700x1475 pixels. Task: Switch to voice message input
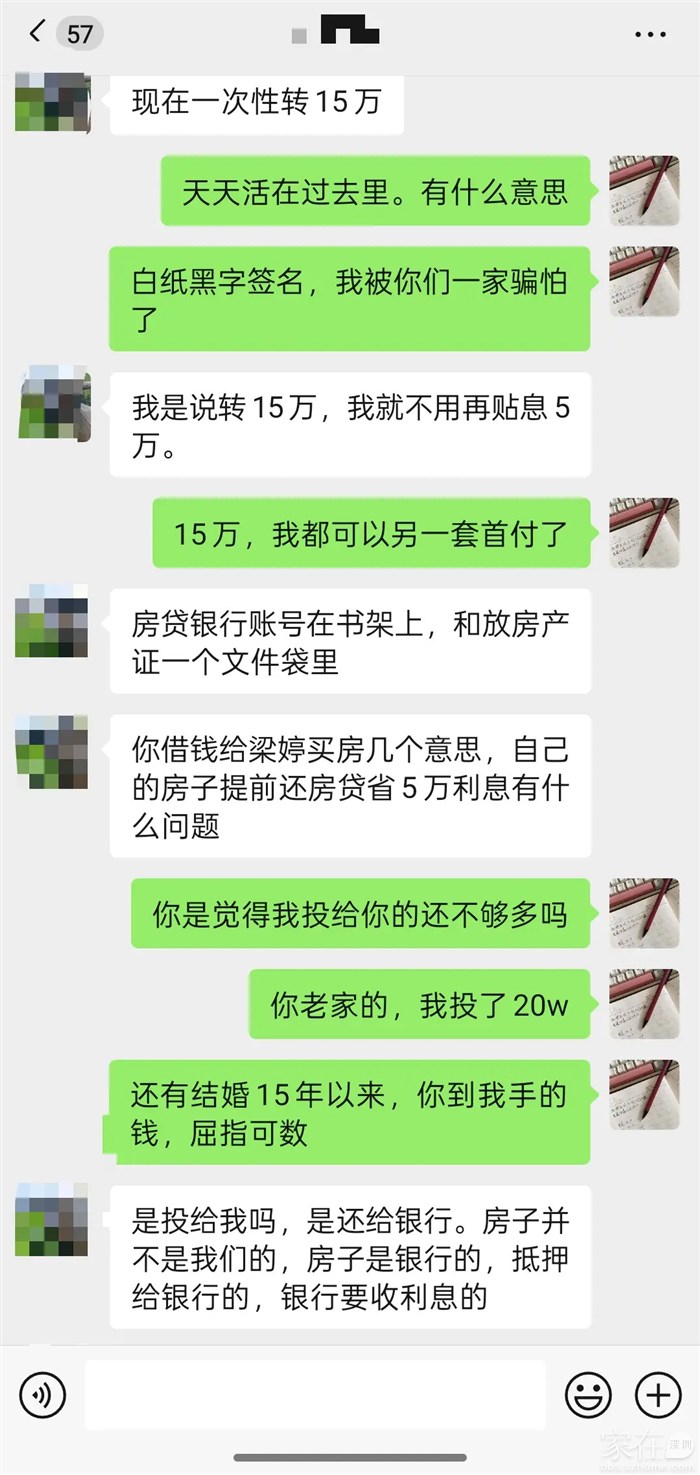pyautogui.click(x=42, y=1393)
